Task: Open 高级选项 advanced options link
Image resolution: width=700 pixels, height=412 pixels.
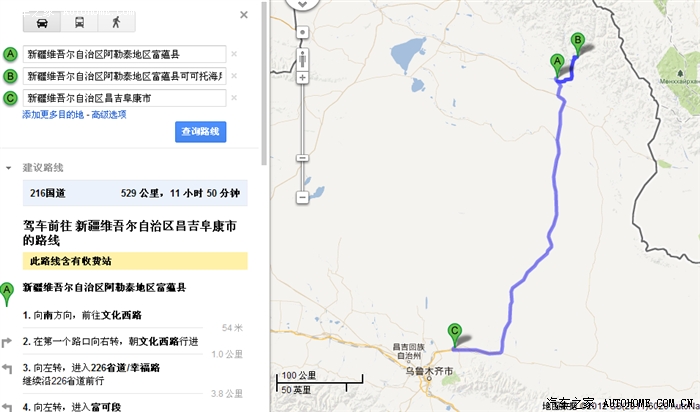Action: pos(108,114)
